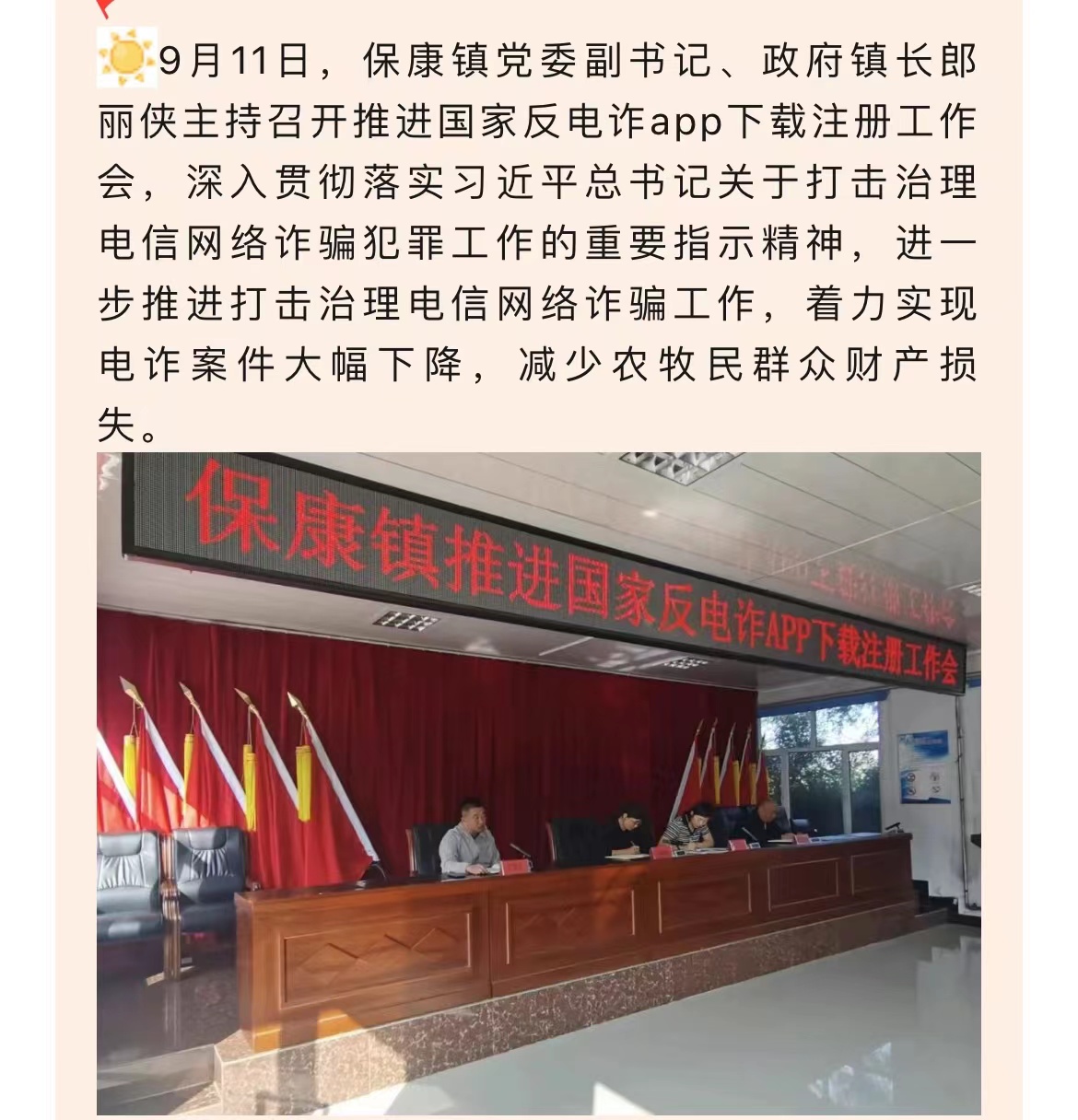Open the Baokang Town meeting photo
The height and width of the screenshot is (1120, 1078).
538,783
